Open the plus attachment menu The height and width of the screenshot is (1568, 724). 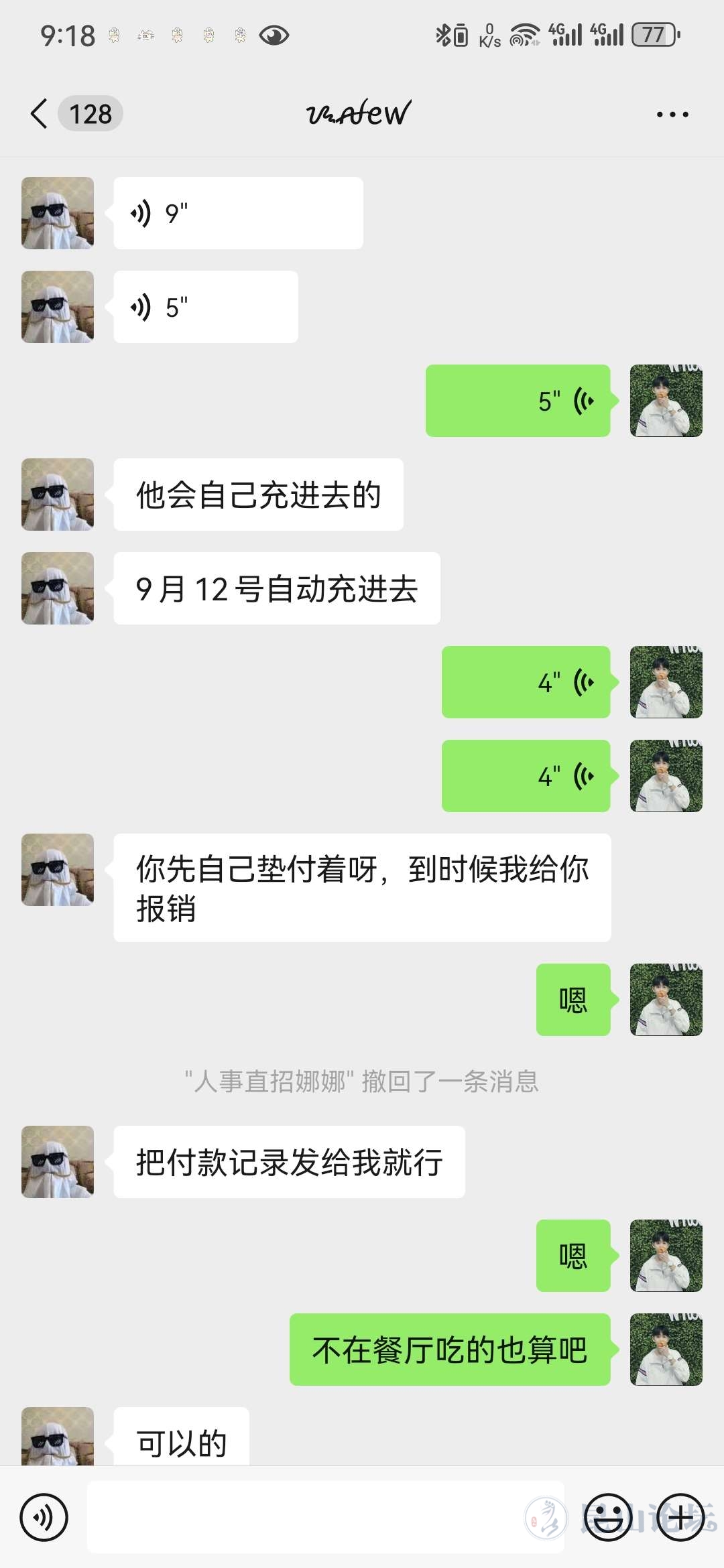click(x=681, y=1517)
